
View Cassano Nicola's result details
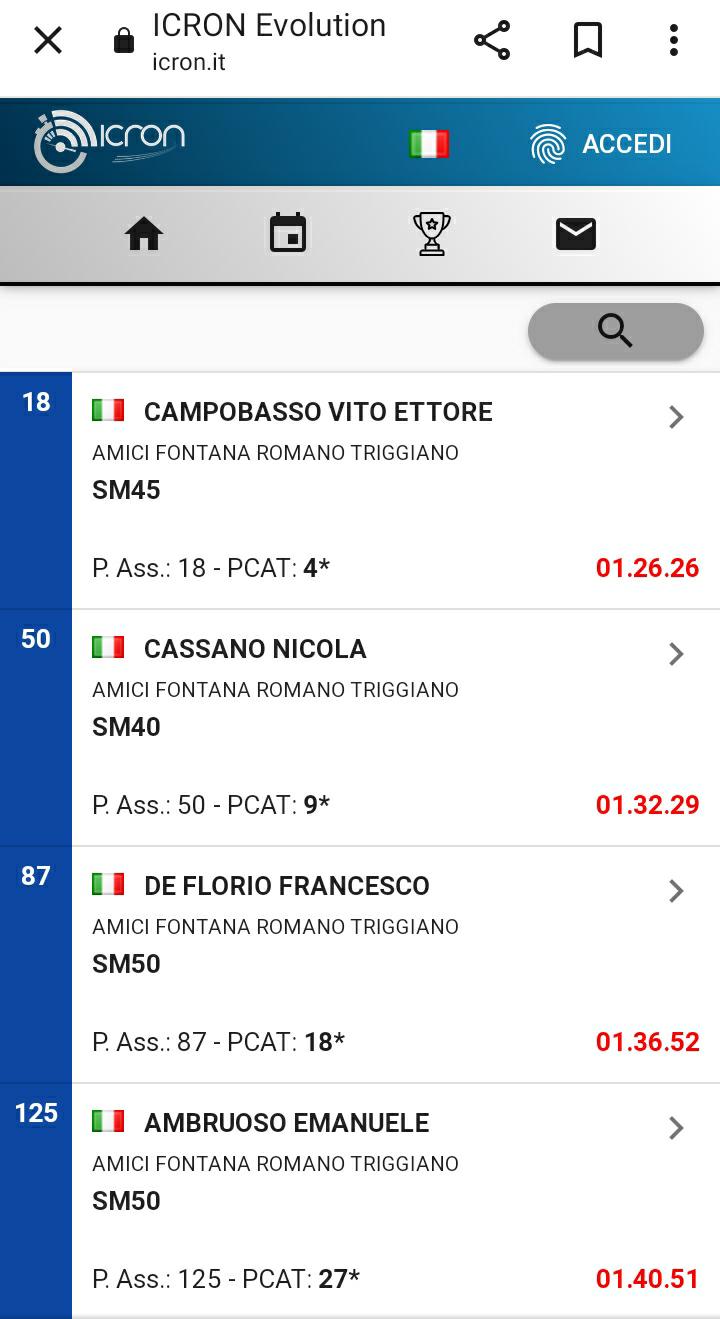396,728
